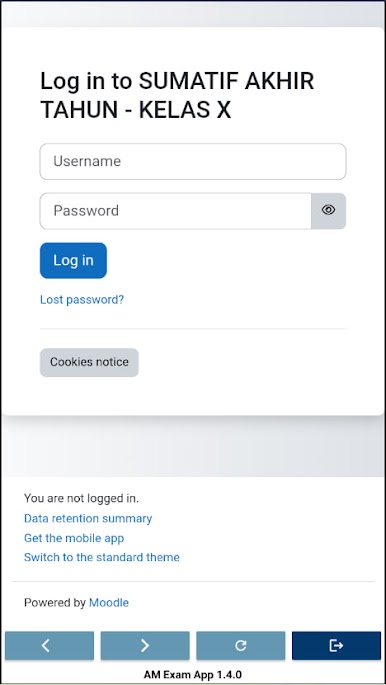Go forward with the right arrow button
The width and height of the screenshot is (386, 685).
145,646
